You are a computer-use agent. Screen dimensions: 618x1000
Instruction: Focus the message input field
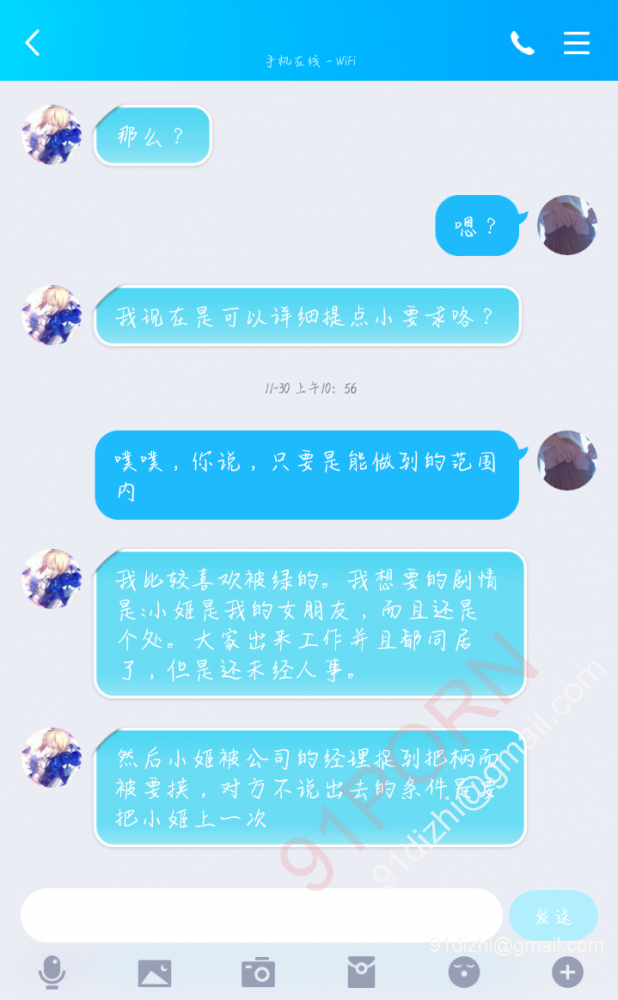261,915
